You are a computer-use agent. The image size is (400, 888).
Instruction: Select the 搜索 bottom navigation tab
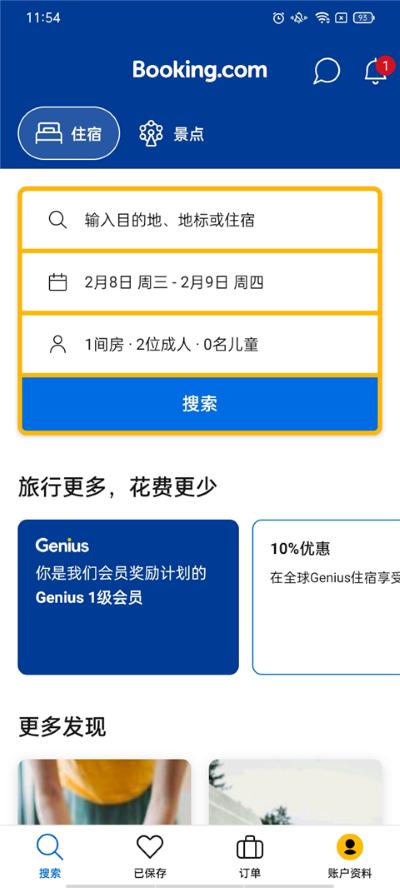[50, 856]
